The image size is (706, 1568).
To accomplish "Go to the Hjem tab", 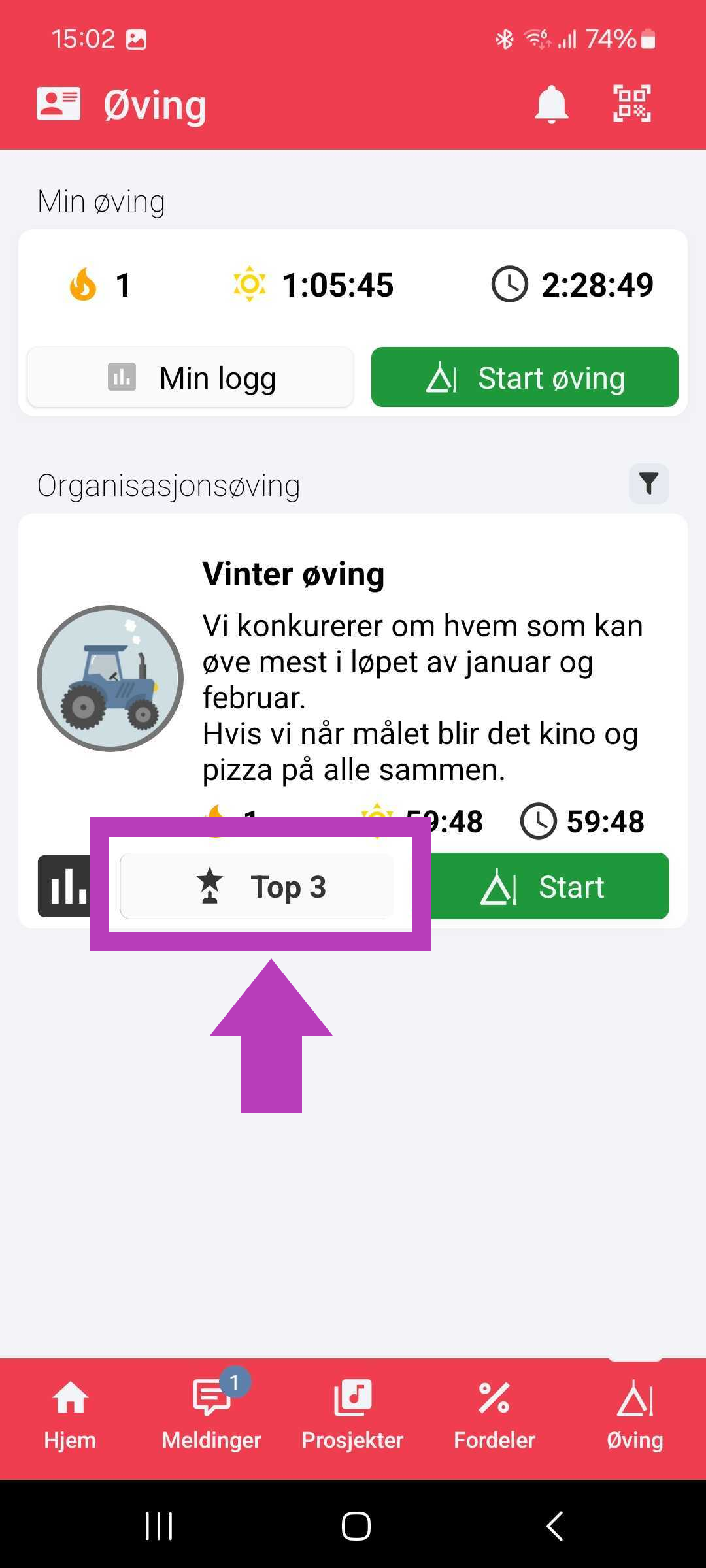I will click(x=70, y=1414).
